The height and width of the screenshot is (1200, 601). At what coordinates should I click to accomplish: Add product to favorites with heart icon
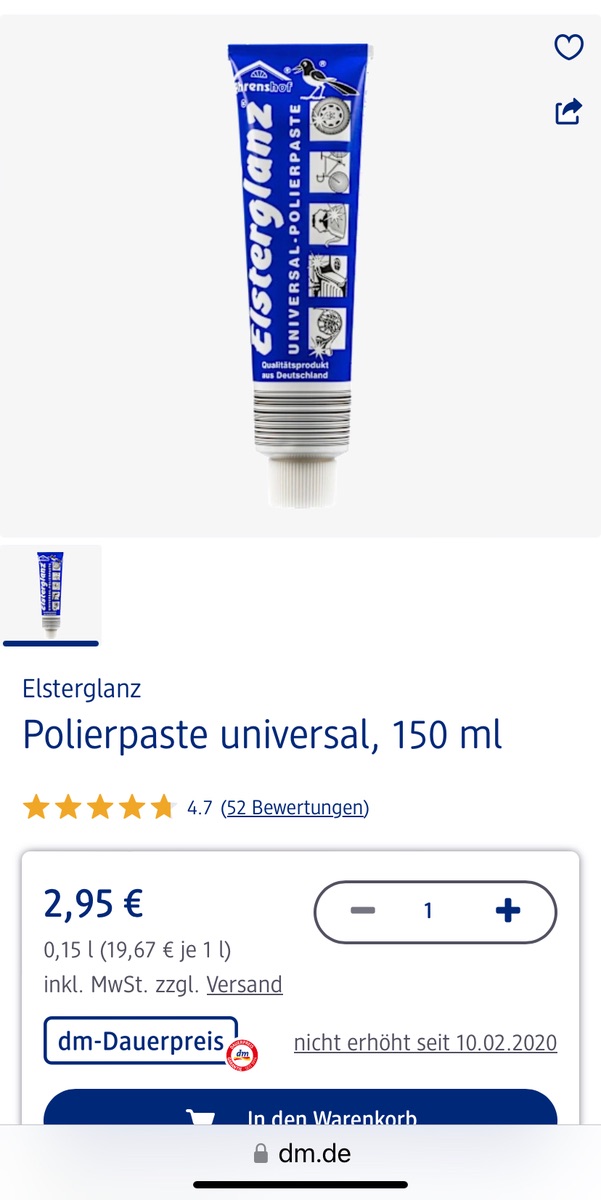tap(568, 47)
